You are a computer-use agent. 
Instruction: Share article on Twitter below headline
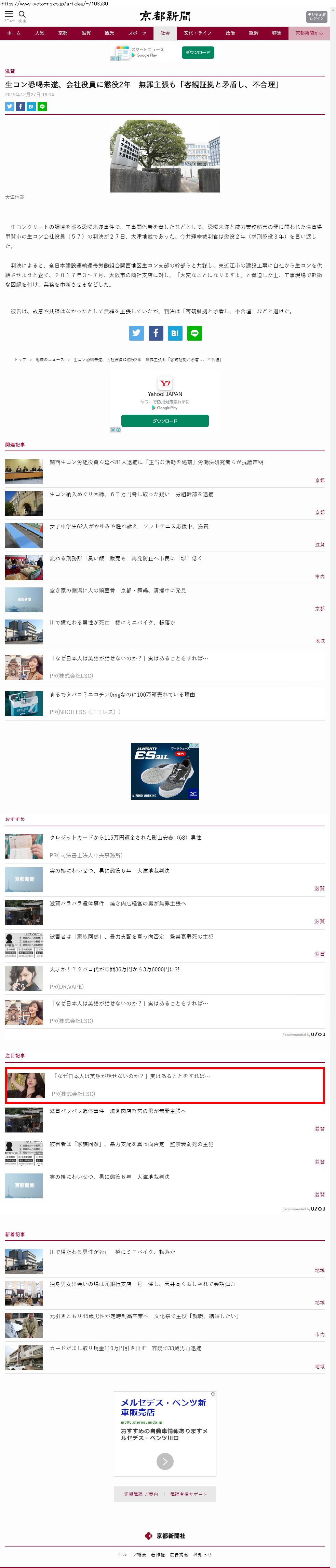pyautogui.click(x=10, y=106)
